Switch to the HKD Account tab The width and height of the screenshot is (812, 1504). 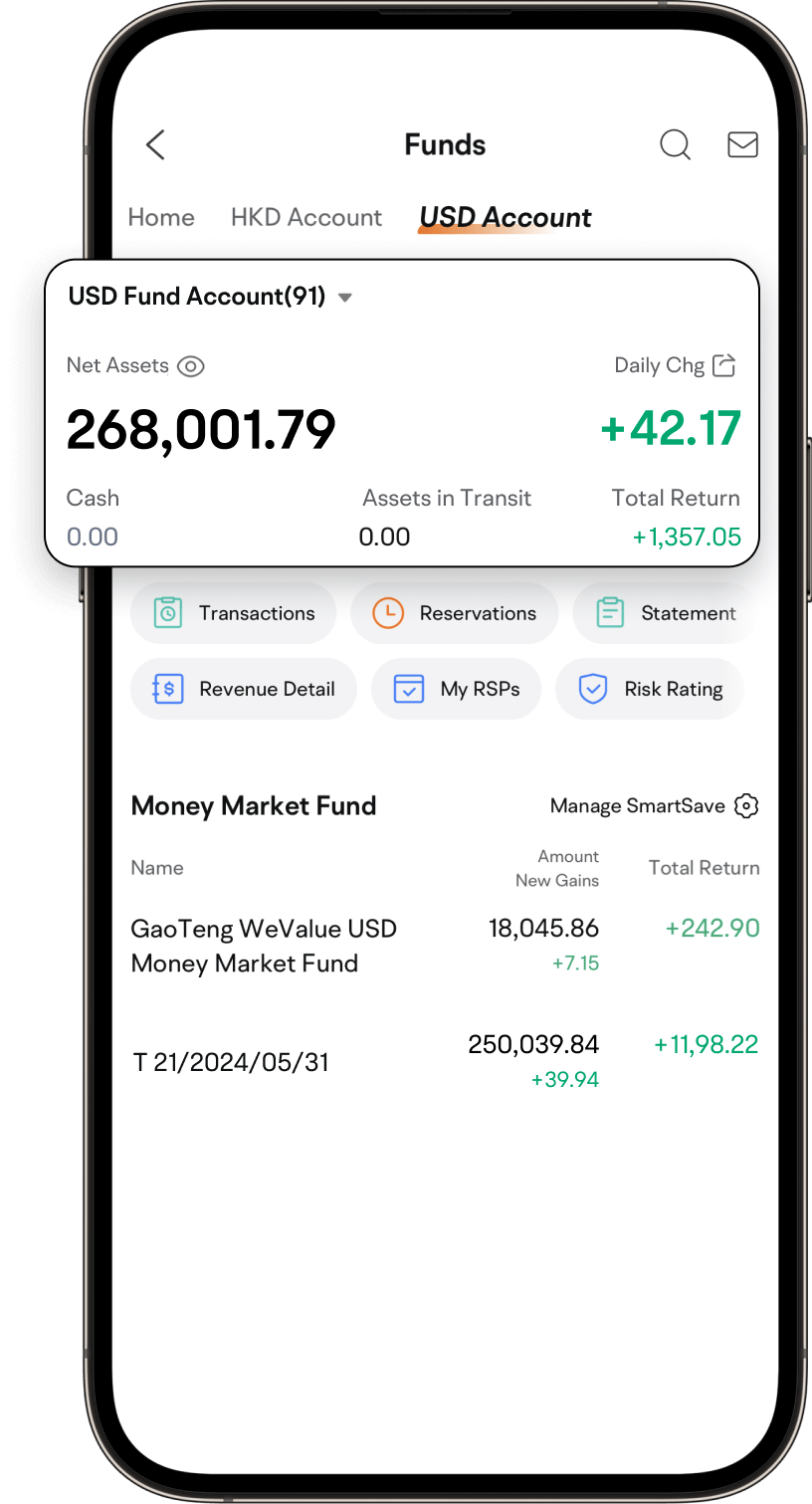306,217
